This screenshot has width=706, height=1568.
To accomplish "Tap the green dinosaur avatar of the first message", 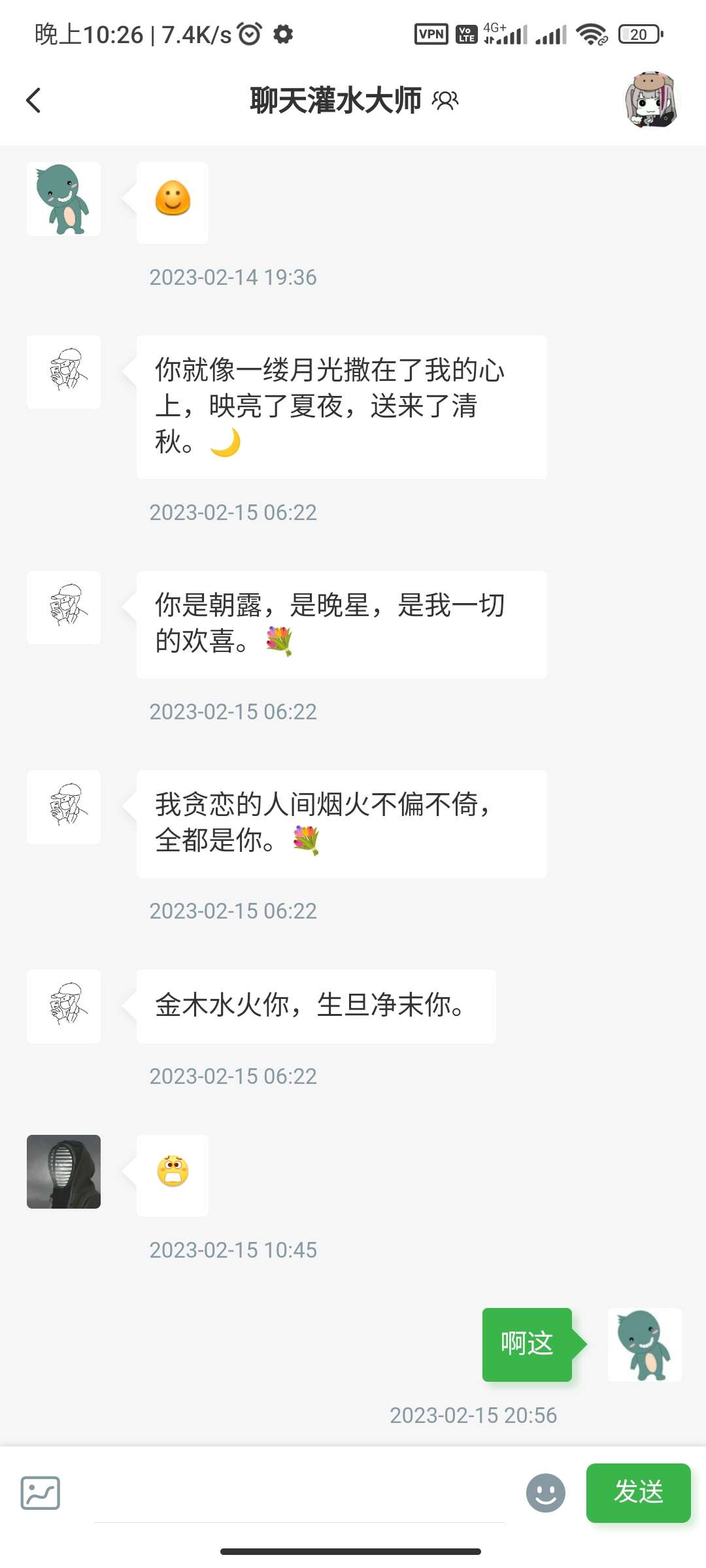I will (x=63, y=199).
